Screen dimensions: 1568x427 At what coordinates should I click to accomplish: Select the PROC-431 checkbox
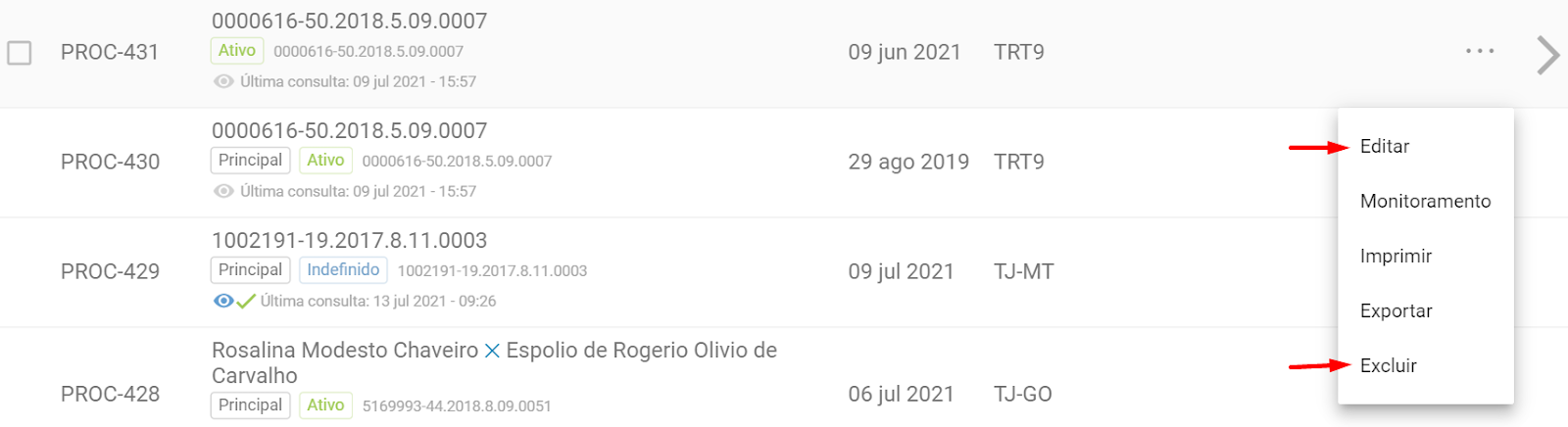(x=20, y=53)
